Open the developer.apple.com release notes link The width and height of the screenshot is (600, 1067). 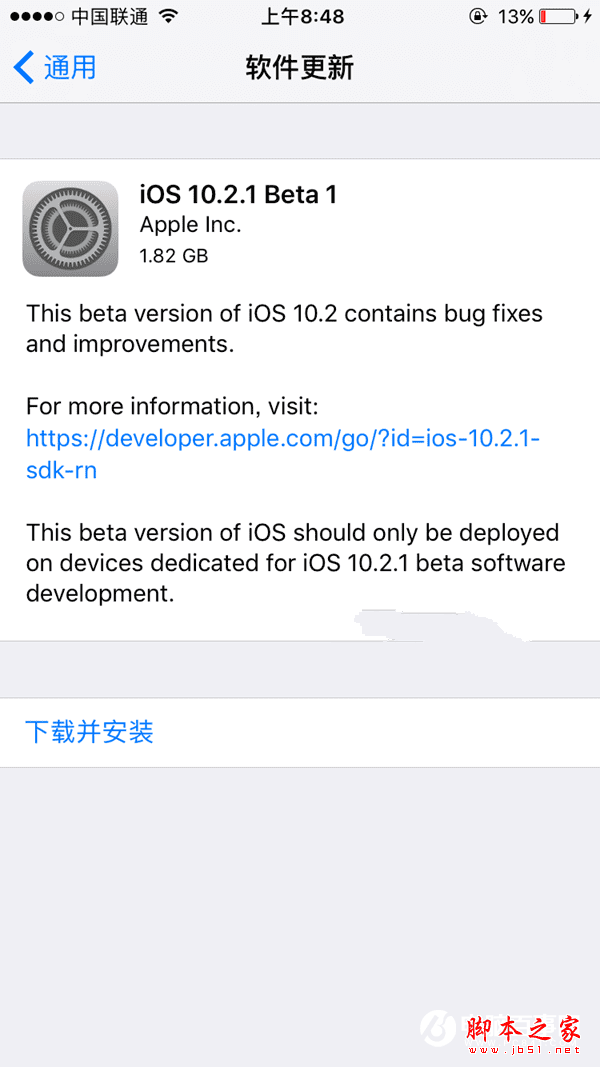pos(282,439)
